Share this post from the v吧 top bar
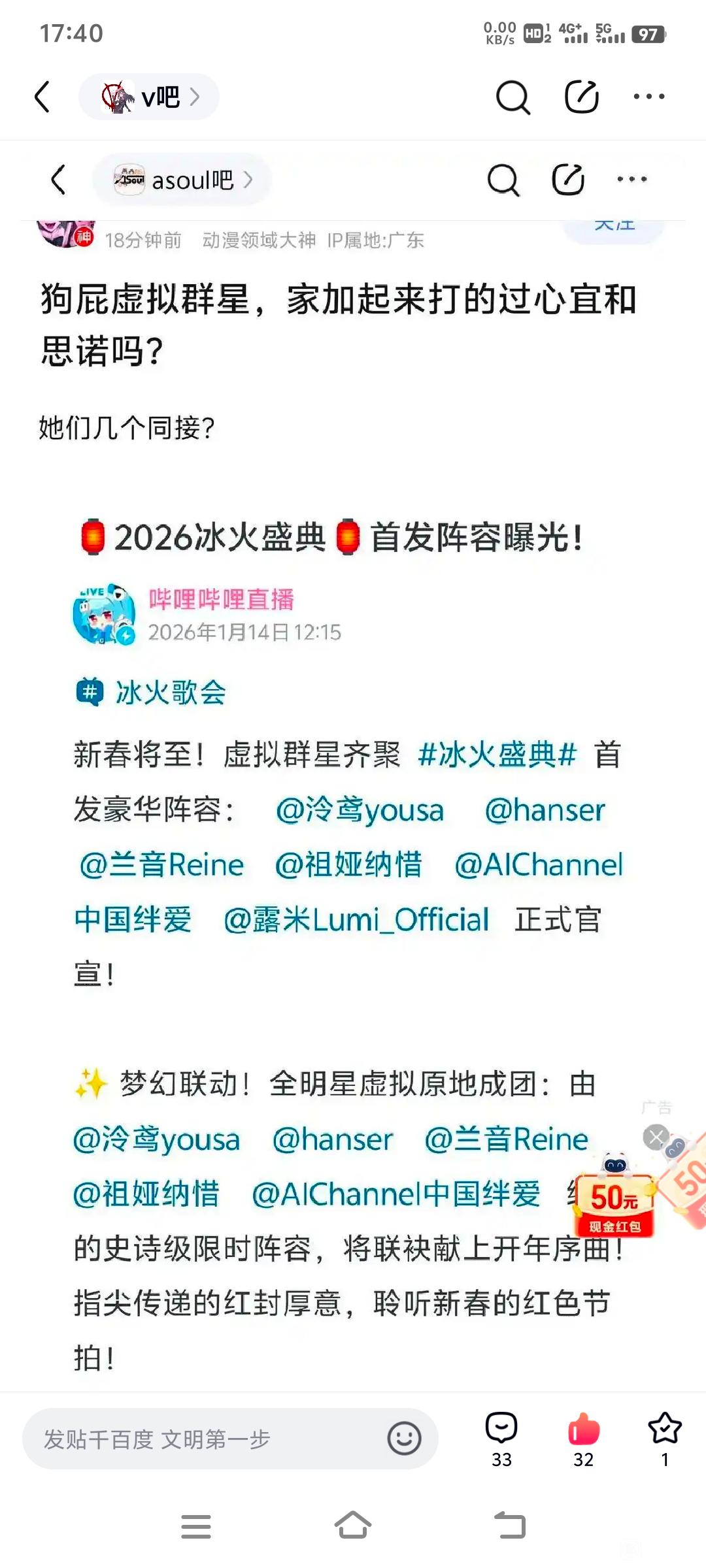706x1568 pixels. tap(581, 97)
